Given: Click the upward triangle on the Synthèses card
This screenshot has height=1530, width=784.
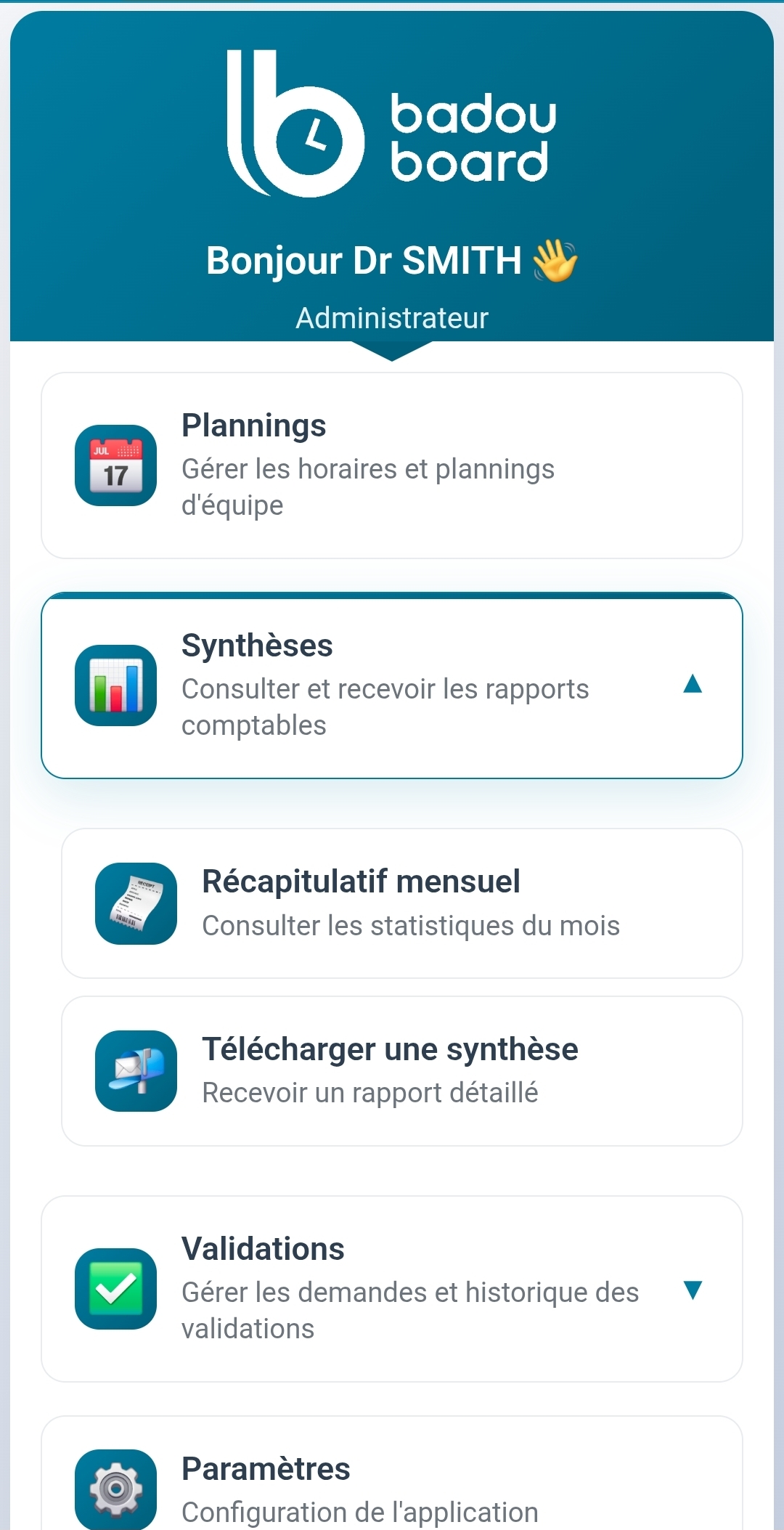Looking at the screenshot, I should 692,683.
